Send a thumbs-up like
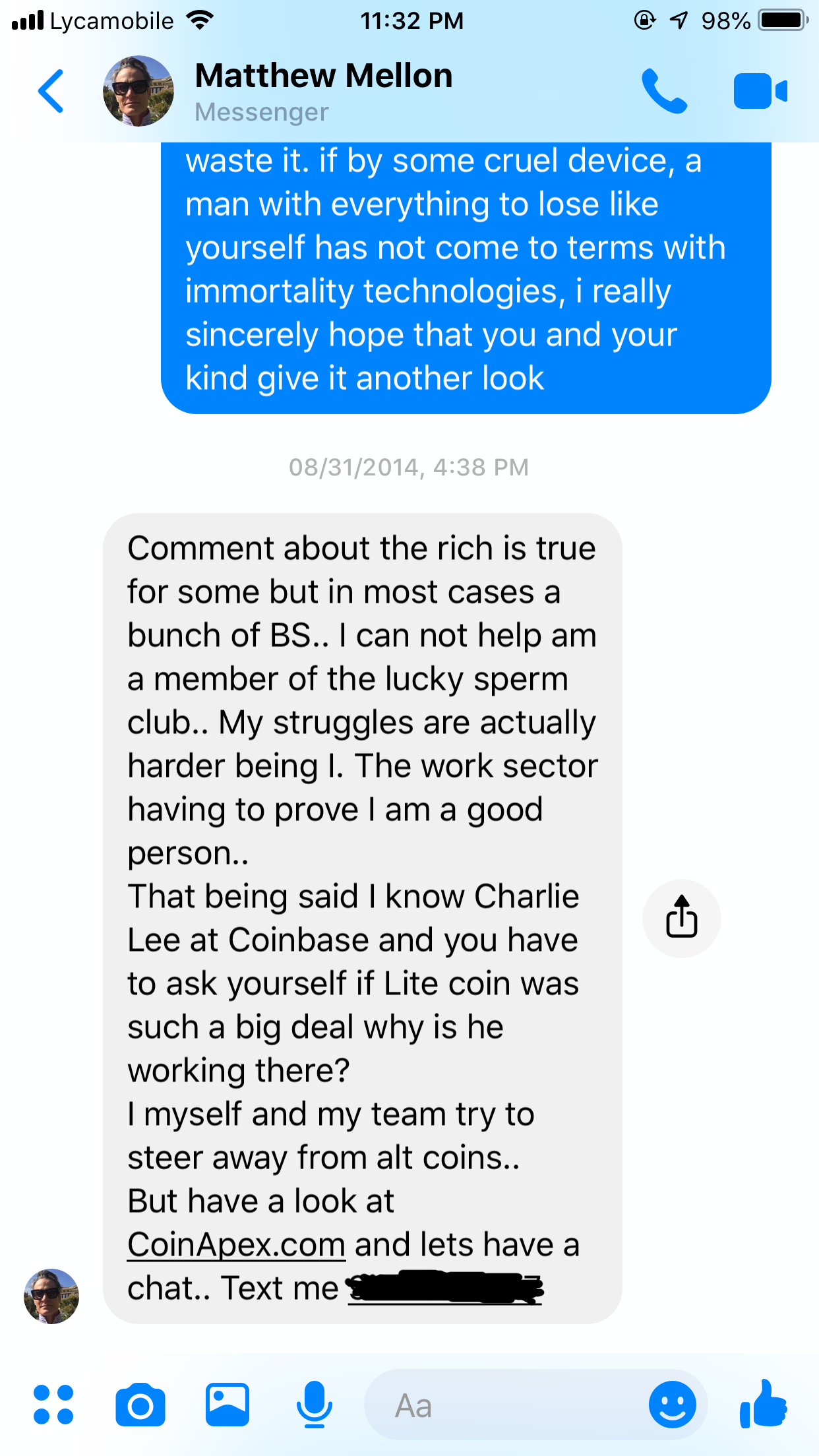 [764, 1404]
